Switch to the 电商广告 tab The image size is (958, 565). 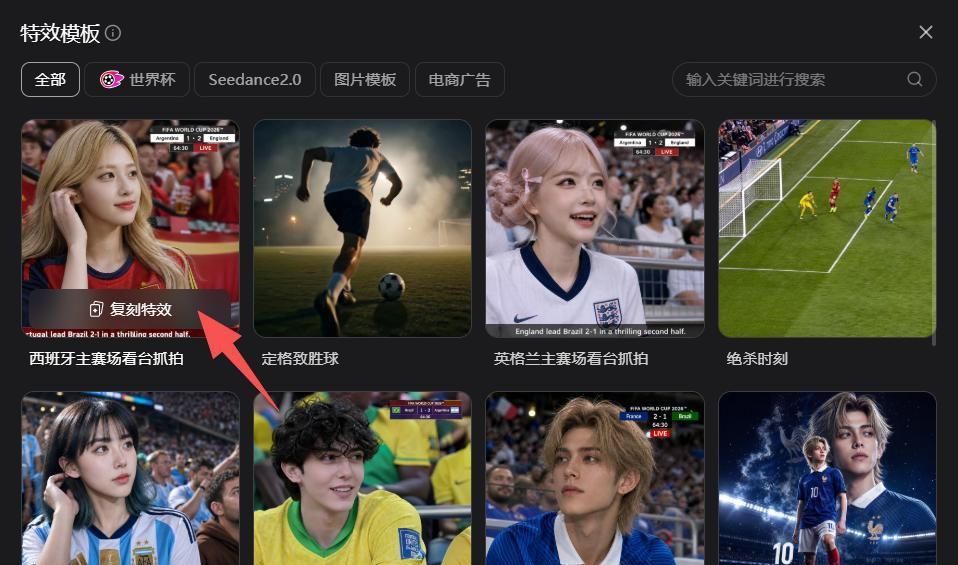[459, 79]
